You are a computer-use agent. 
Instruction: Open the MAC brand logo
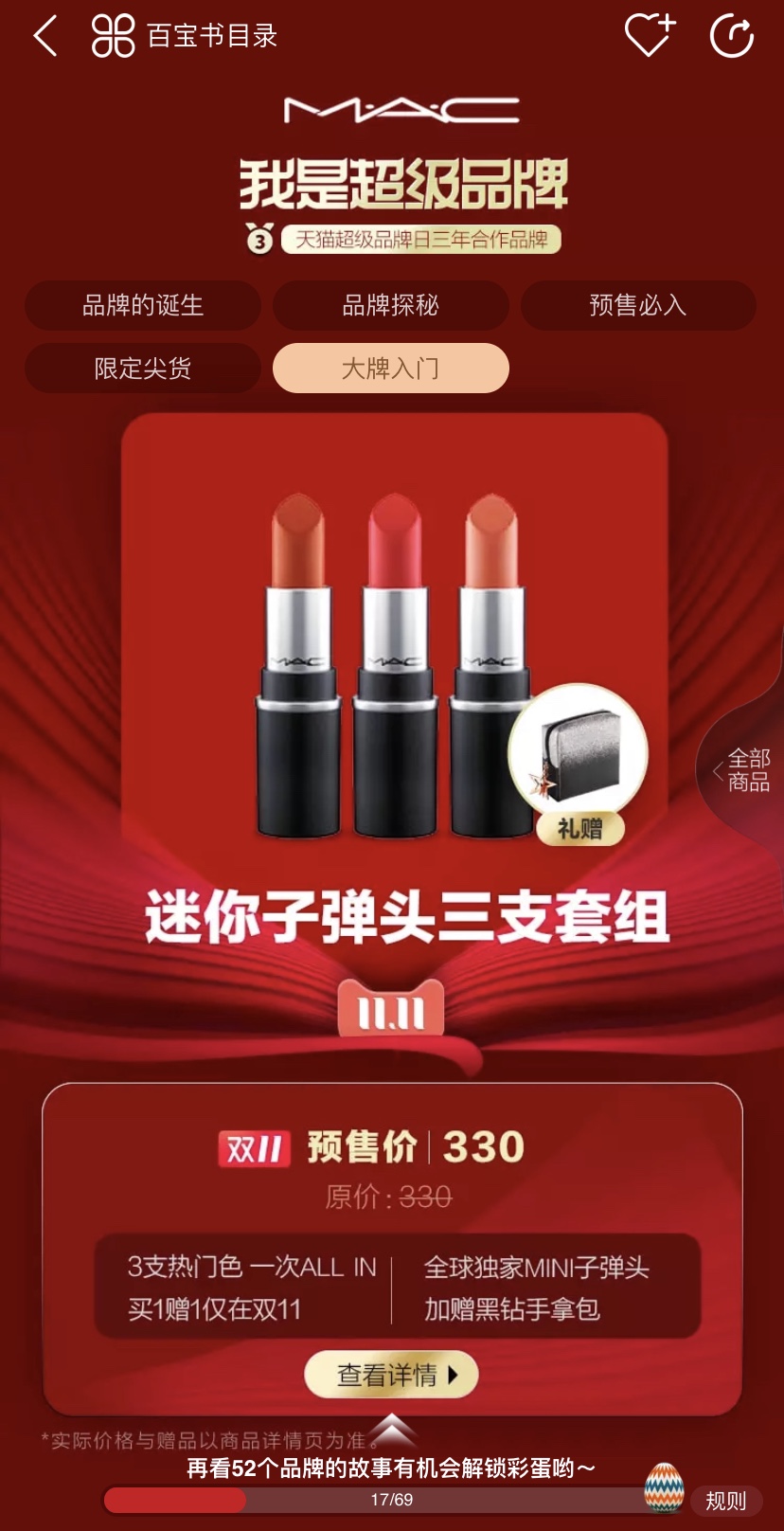[392, 107]
